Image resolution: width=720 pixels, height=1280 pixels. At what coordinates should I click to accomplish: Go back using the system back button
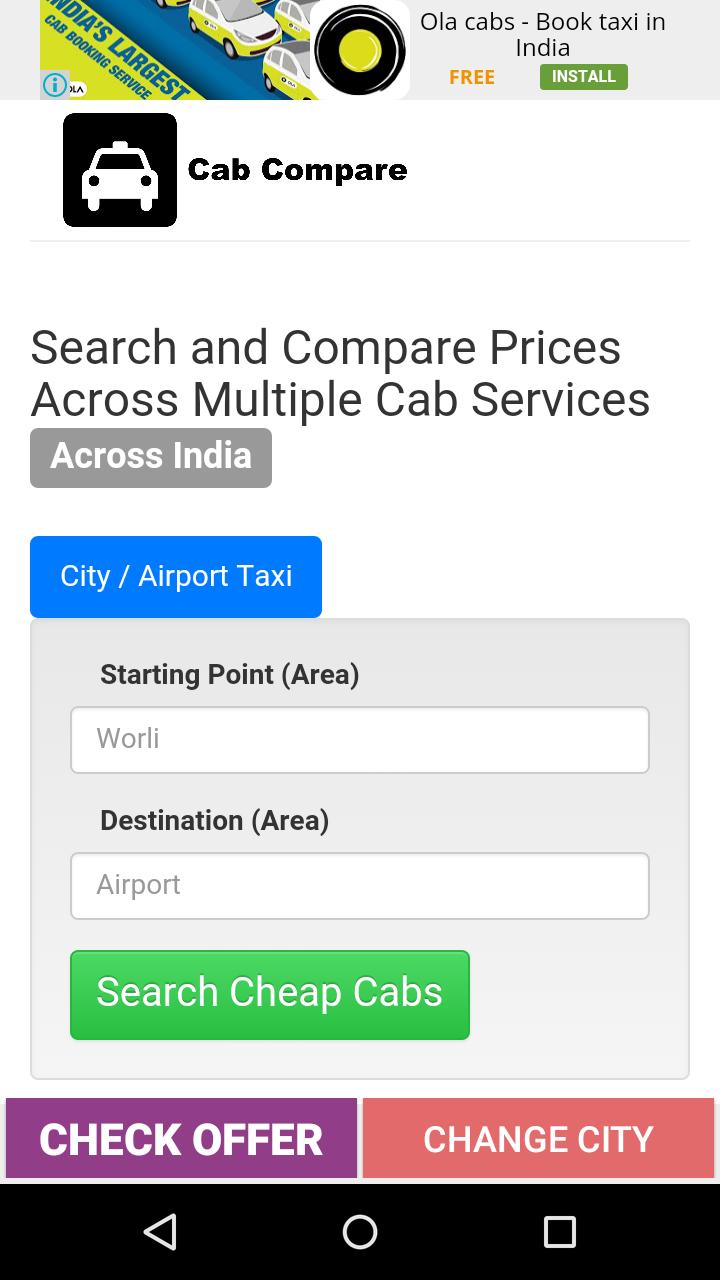[160, 1232]
